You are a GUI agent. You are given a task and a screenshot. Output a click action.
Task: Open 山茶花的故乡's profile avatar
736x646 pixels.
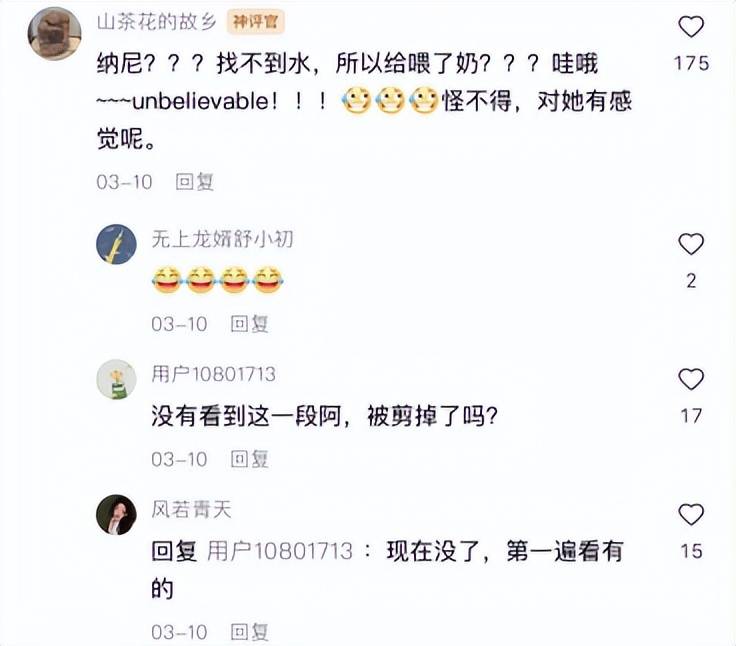tap(54, 34)
